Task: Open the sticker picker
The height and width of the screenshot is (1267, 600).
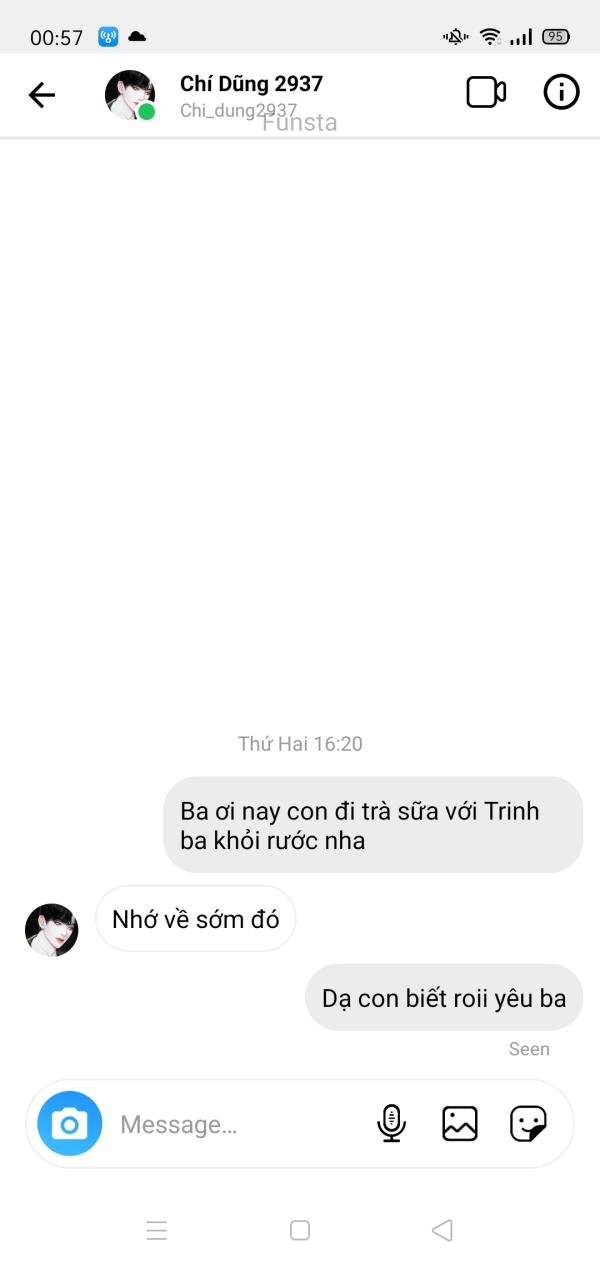Action: 528,1123
